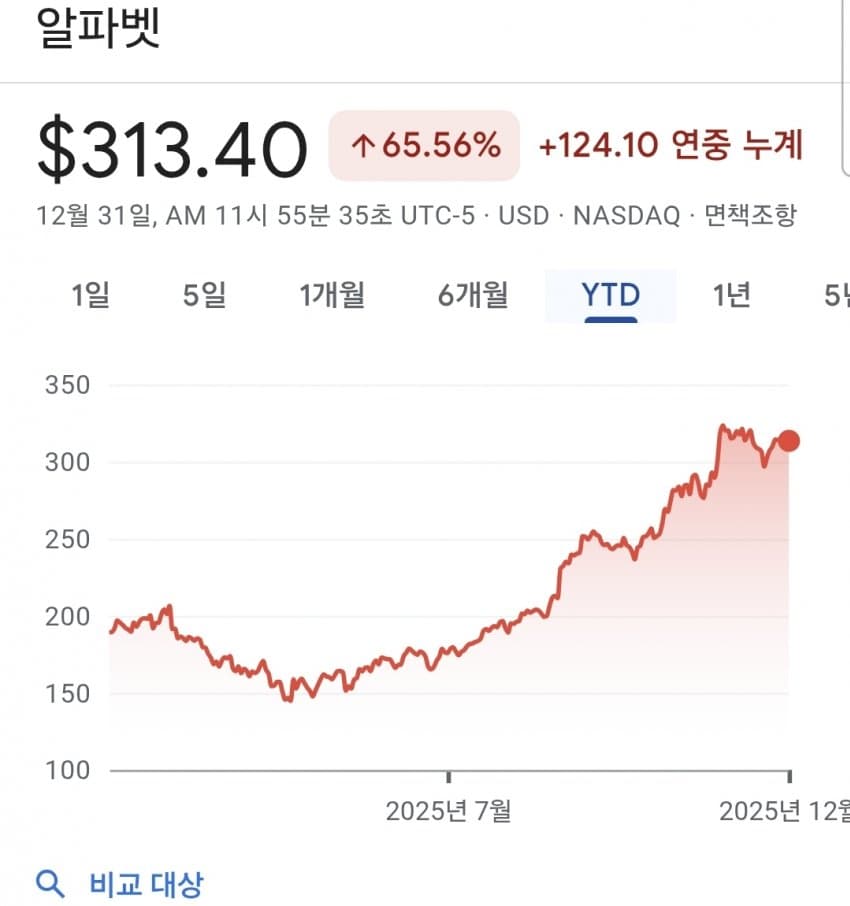The image size is (850, 906).
Task: Open the 면책조항 disclaimer link
Action: point(750,215)
